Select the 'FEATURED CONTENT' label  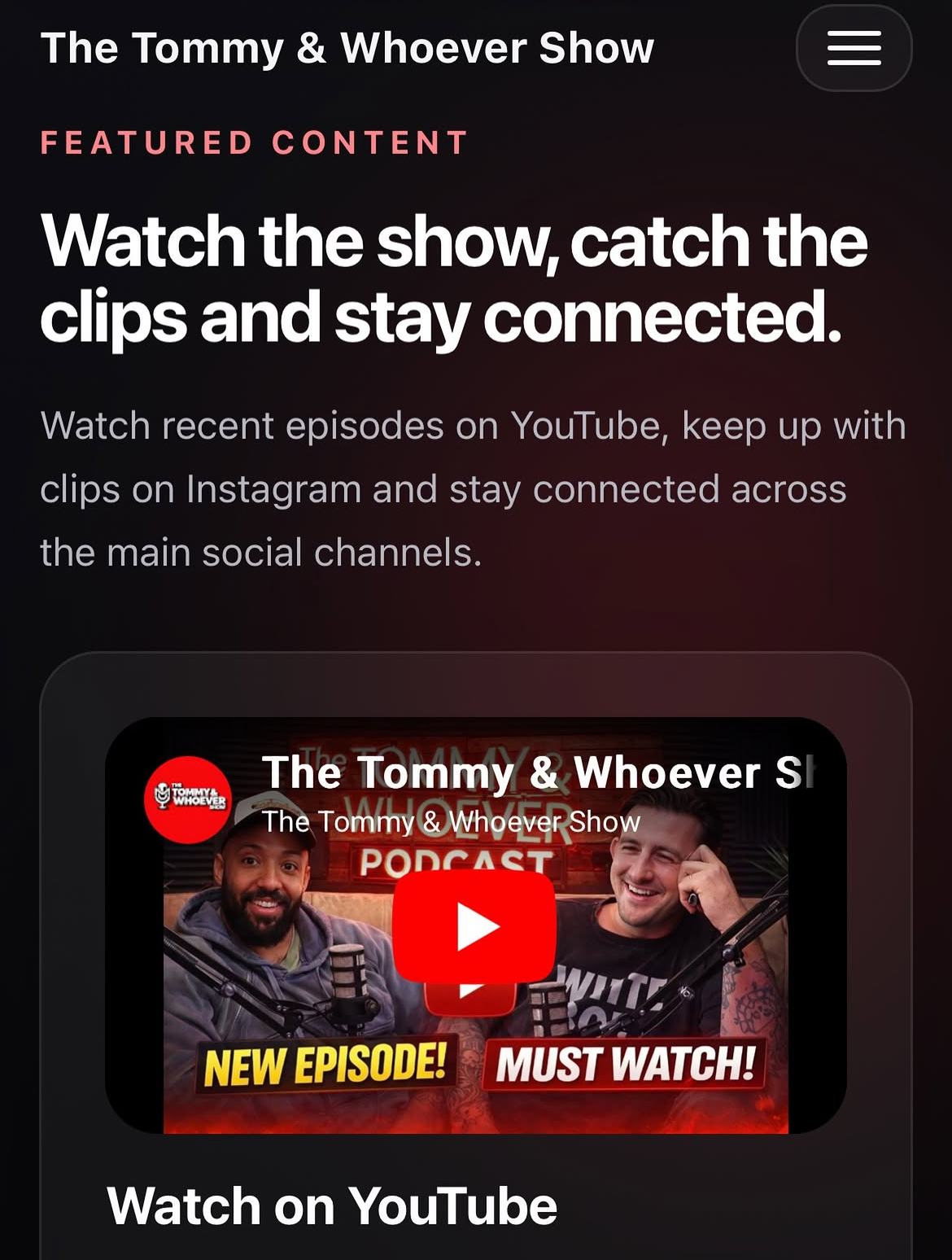click(253, 142)
